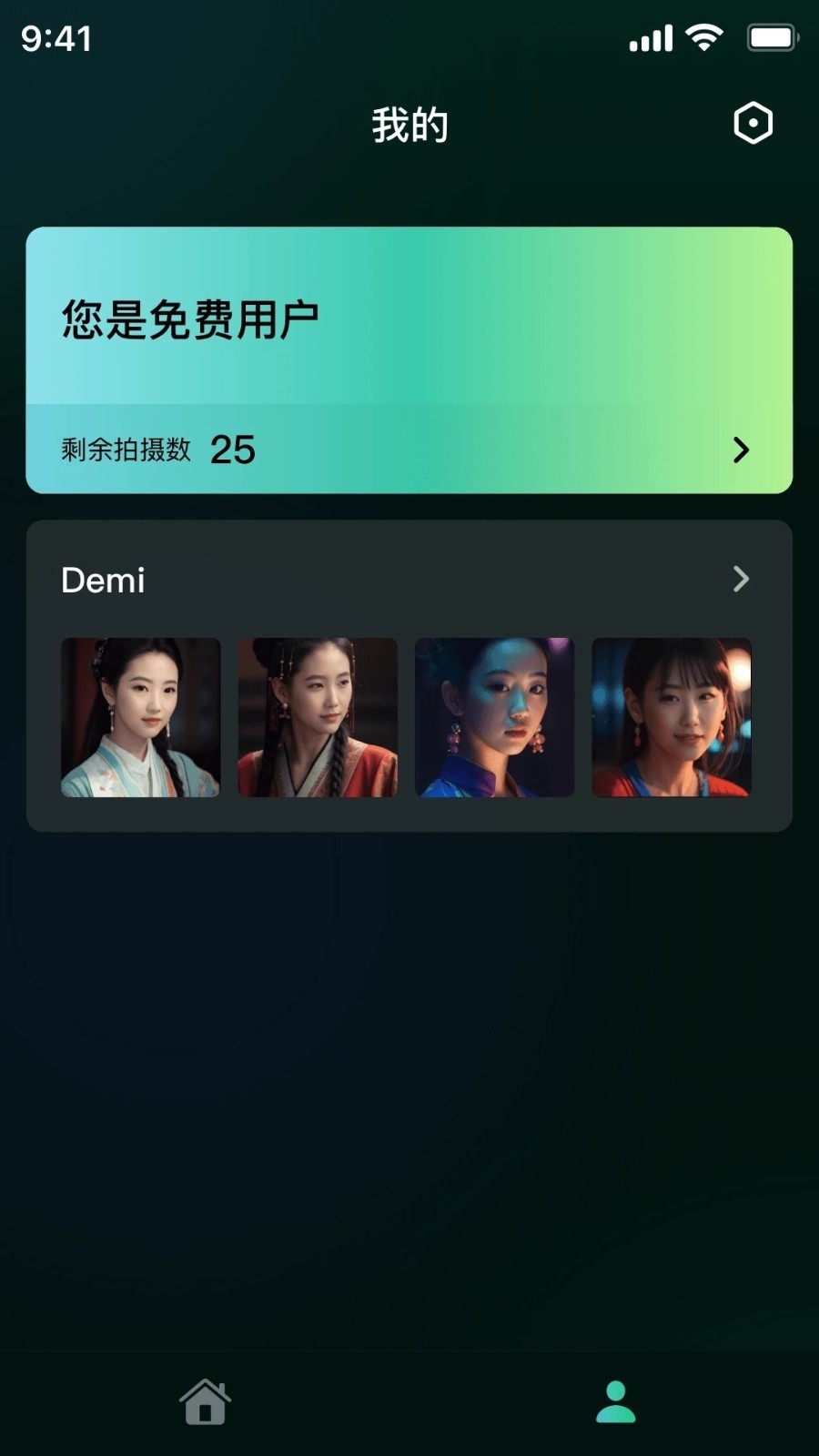819x1456 pixels.
Task: Switch to the home tab
Action: (205, 1401)
